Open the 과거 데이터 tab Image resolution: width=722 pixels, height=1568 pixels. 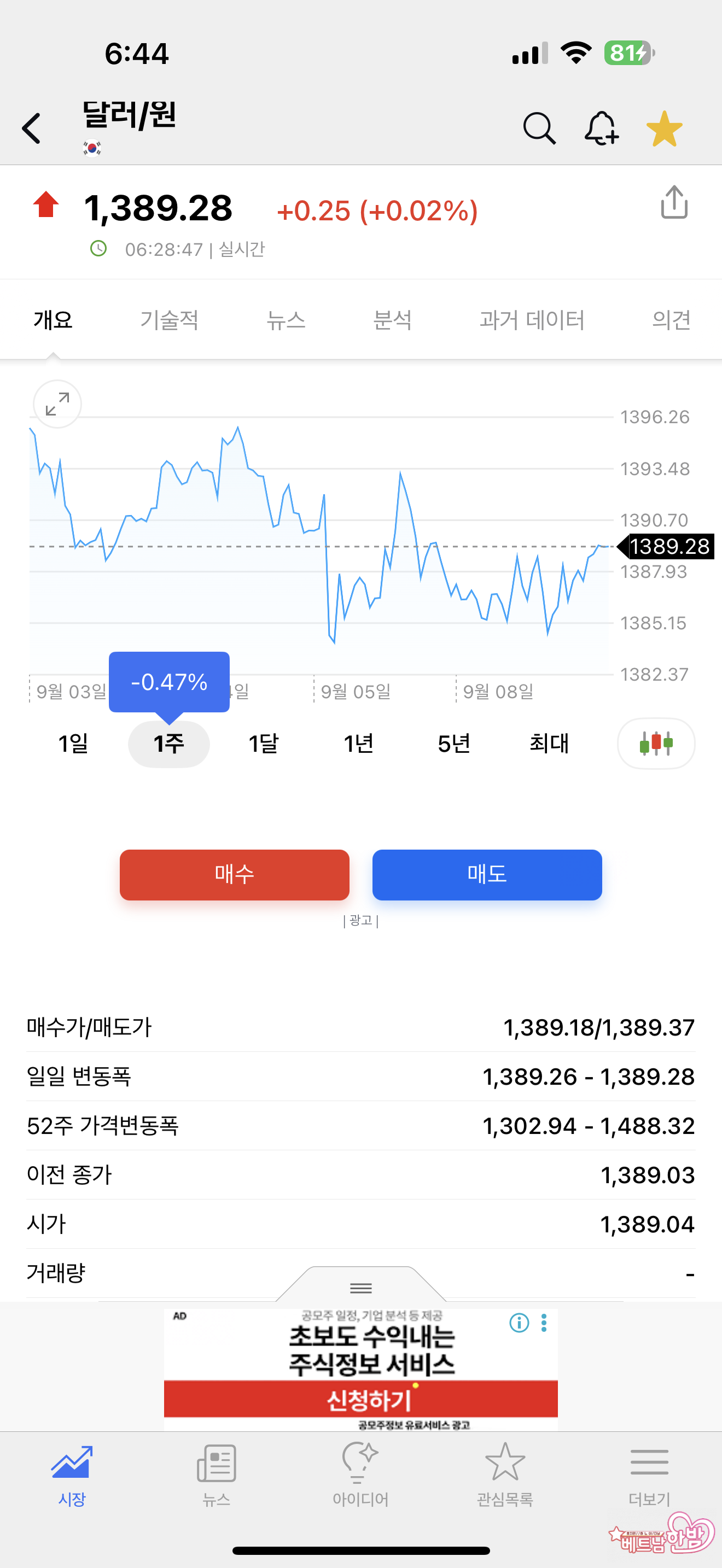532,320
